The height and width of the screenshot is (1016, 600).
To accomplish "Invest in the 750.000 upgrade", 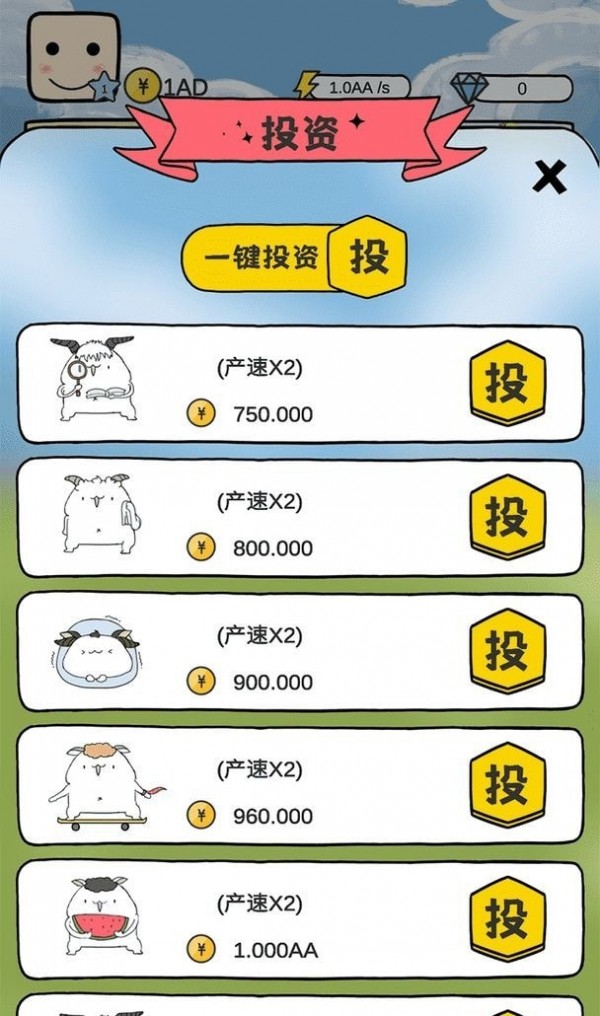I will pyautogui.click(x=508, y=383).
